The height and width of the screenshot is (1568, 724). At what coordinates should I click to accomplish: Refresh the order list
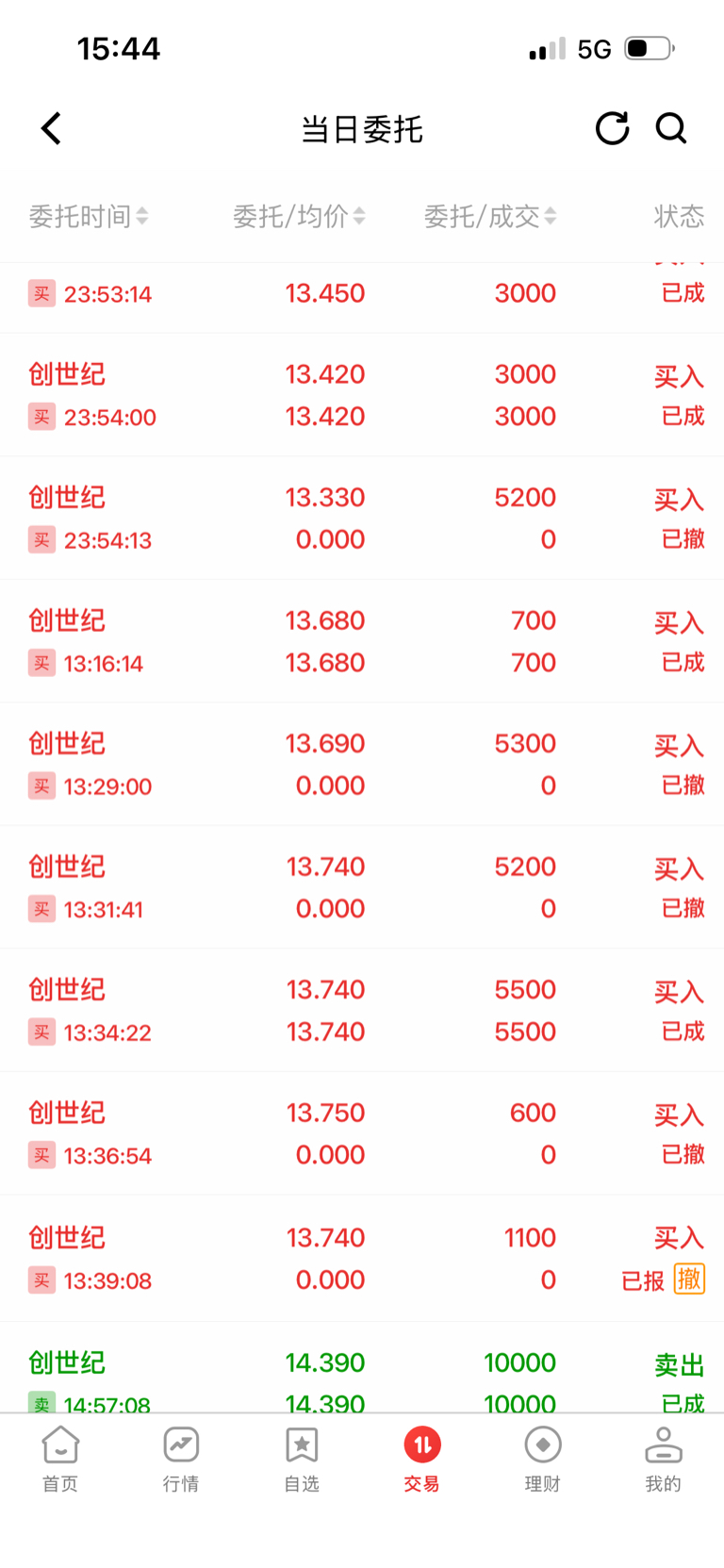pyautogui.click(x=612, y=128)
